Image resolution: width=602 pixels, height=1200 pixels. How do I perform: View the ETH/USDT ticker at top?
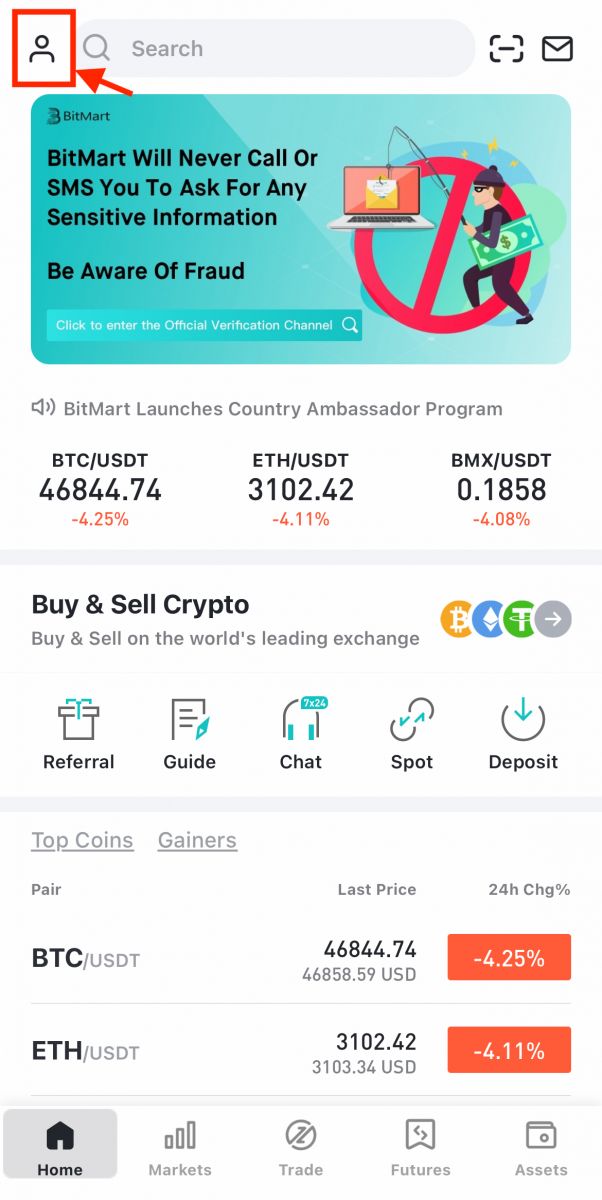tap(300, 489)
